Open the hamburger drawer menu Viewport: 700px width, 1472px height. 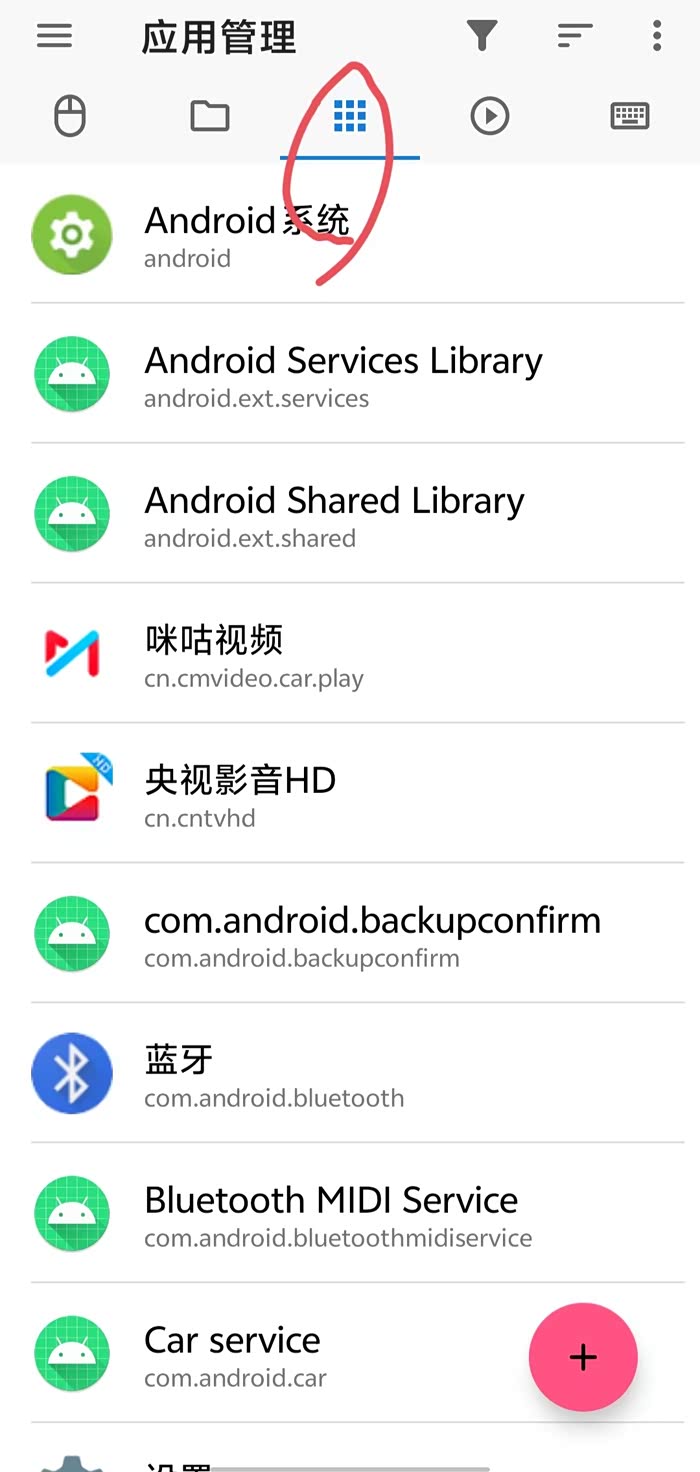(55, 37)
